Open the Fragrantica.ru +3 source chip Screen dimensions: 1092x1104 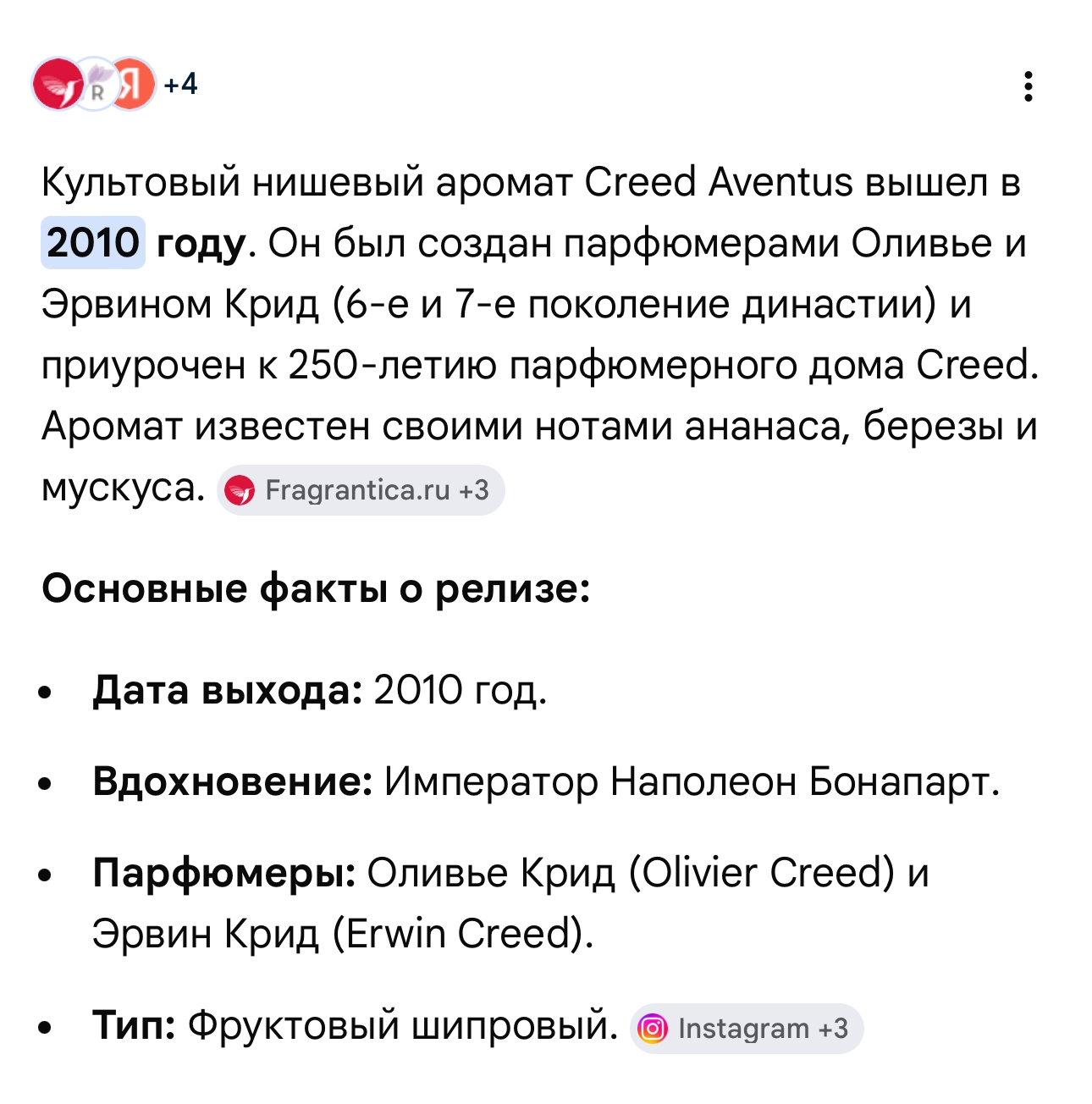click(361, 490)
